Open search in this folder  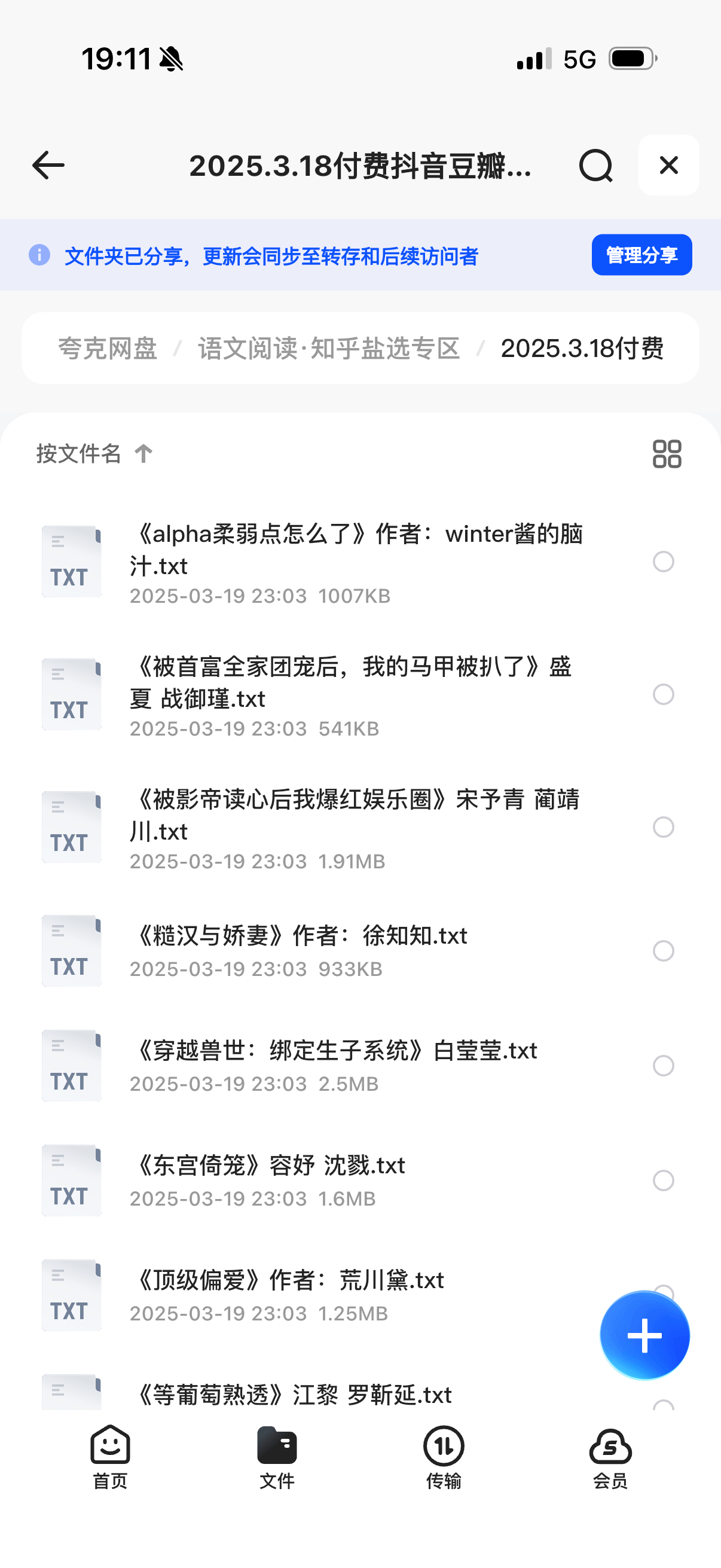point(595,166)
